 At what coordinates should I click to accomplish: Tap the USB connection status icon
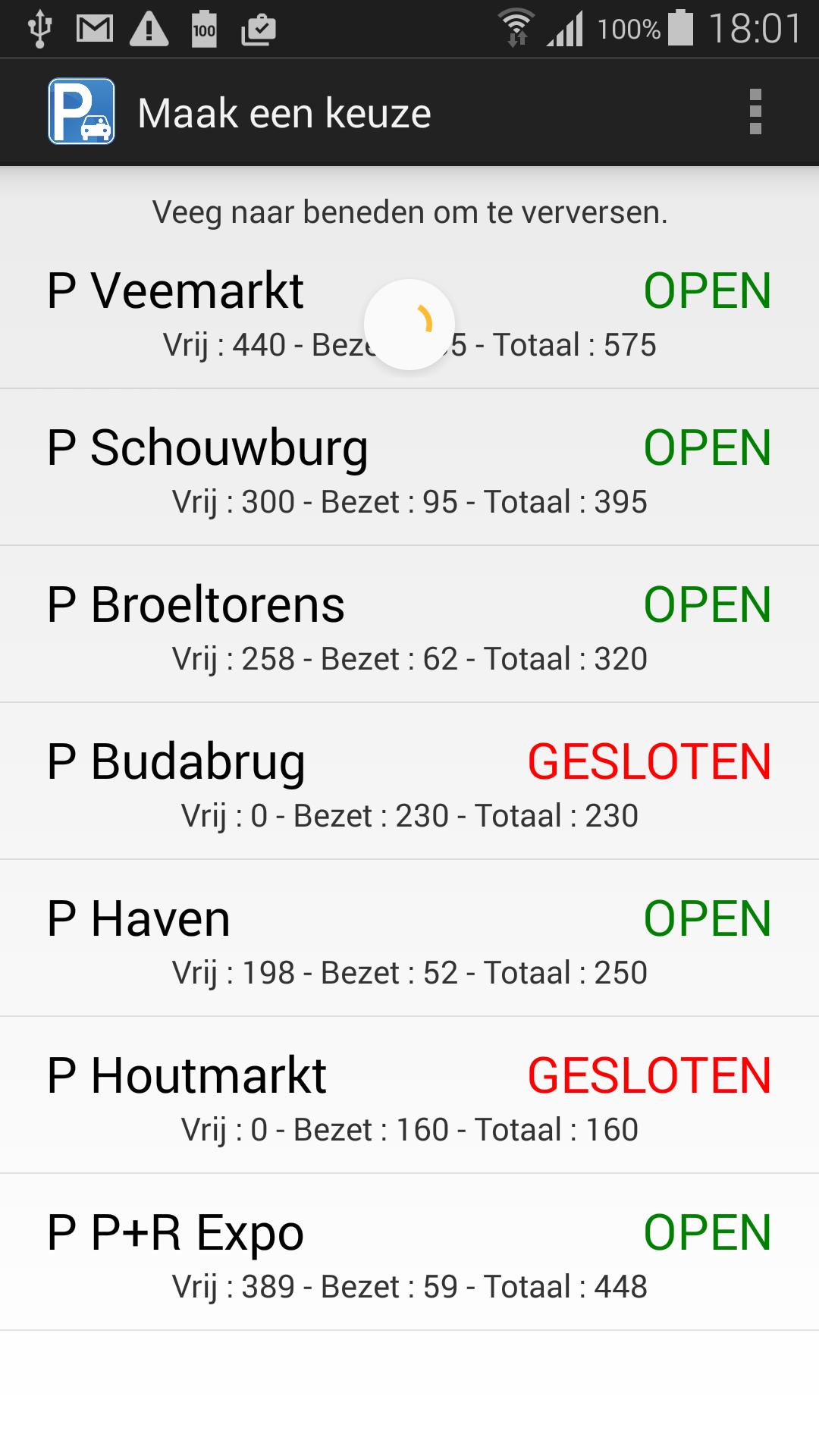39,27
